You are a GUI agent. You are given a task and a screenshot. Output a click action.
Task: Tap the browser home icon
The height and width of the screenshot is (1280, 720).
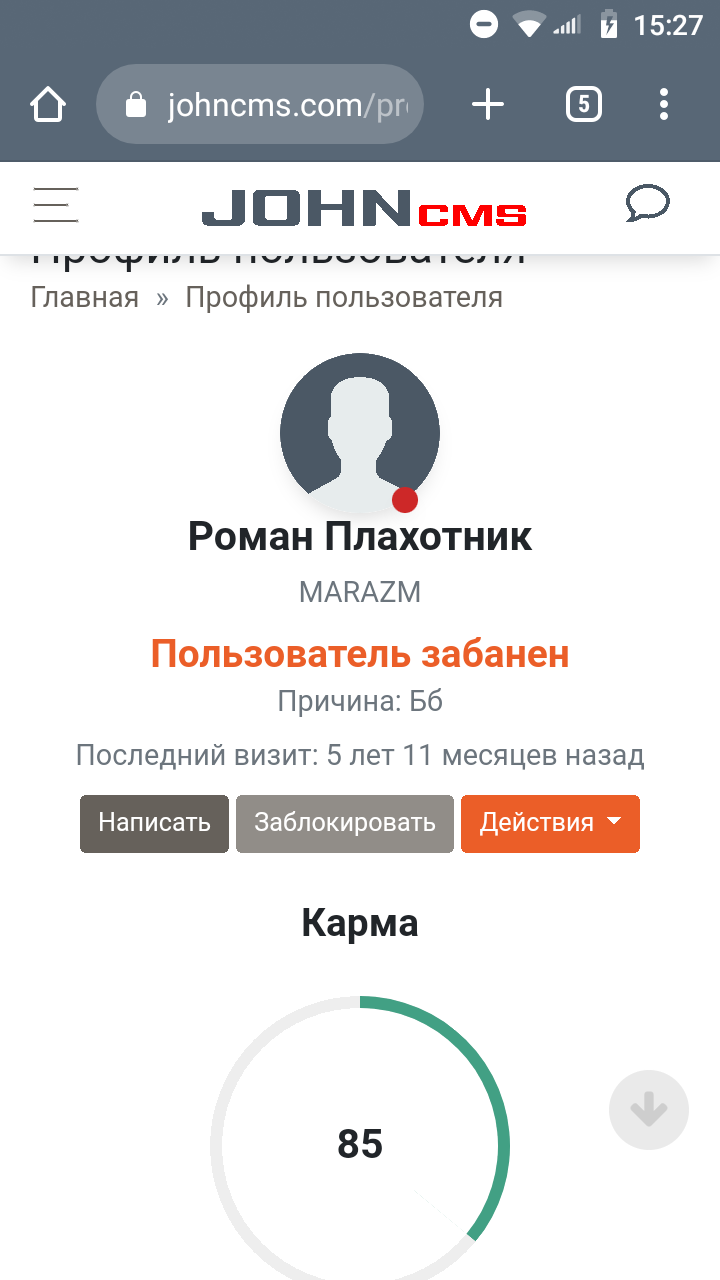coord(48,104)
